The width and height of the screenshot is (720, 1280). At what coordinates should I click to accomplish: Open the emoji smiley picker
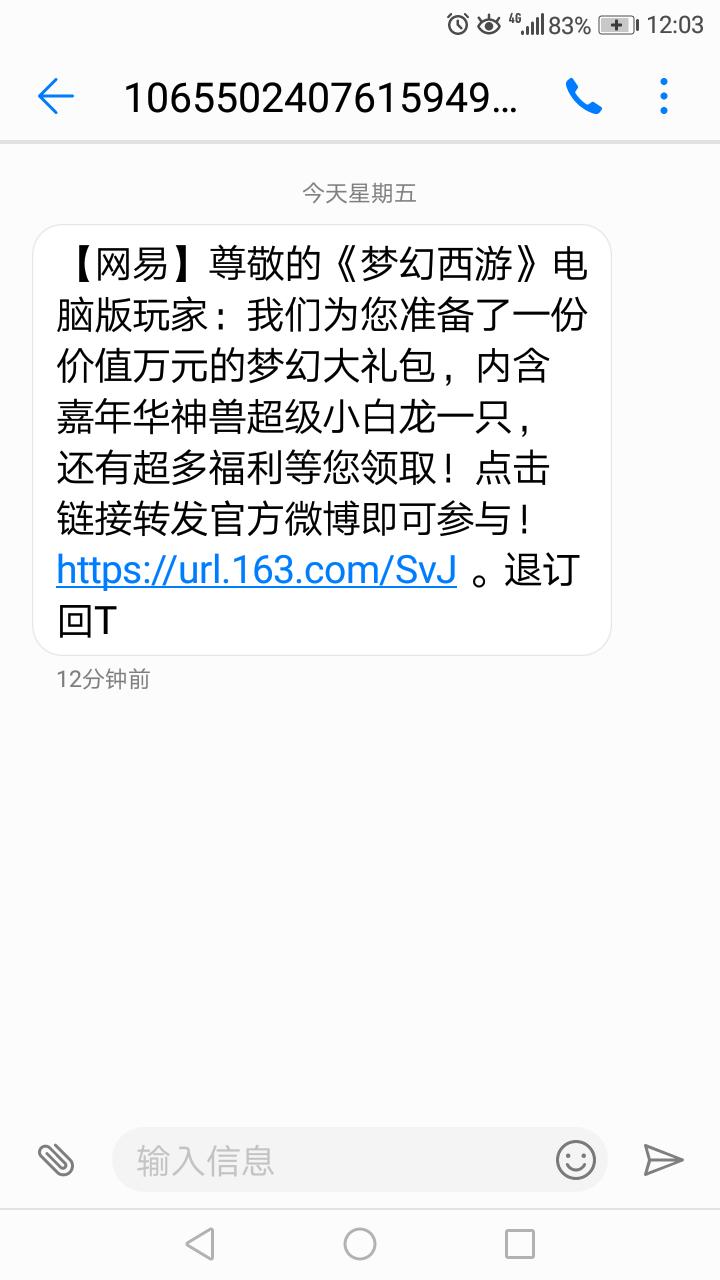[x=576, y=1160]
